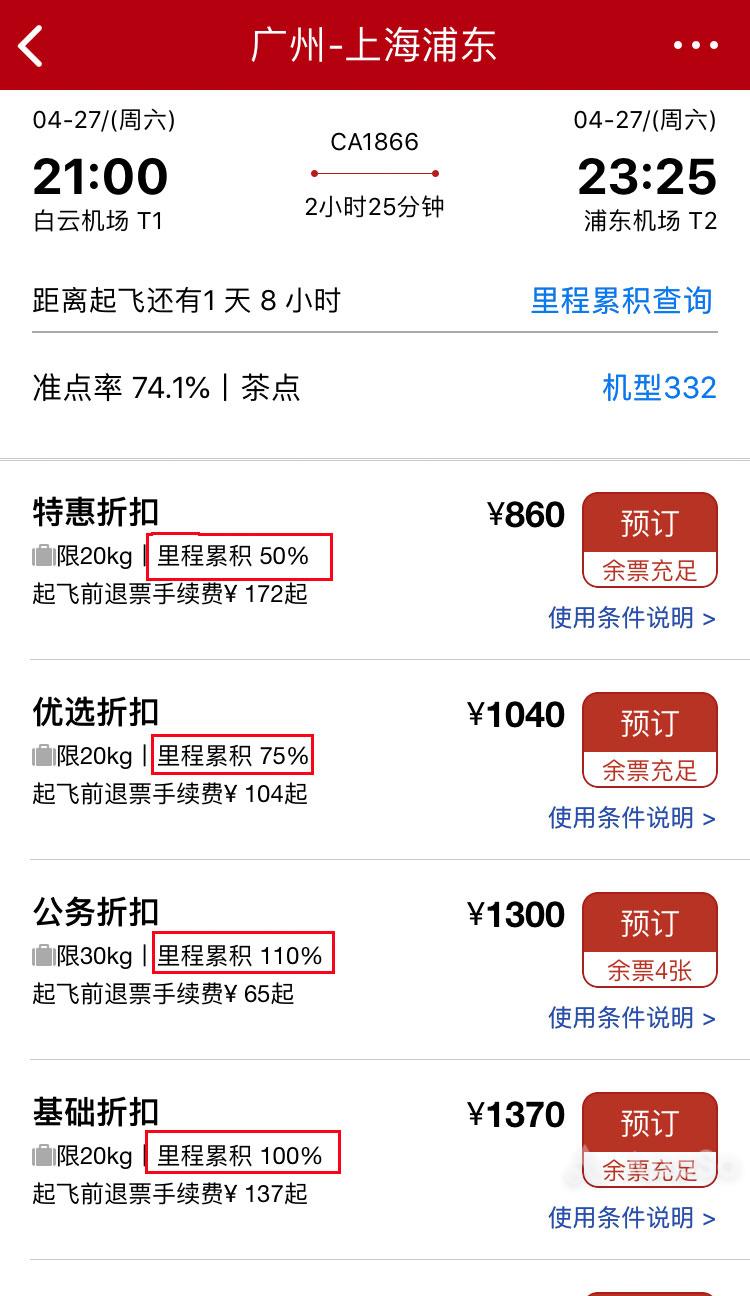Click the CA1866 flight number
Image resolution: width=750 pixels, height=1296 pixels.
click(x=375, y=141)
